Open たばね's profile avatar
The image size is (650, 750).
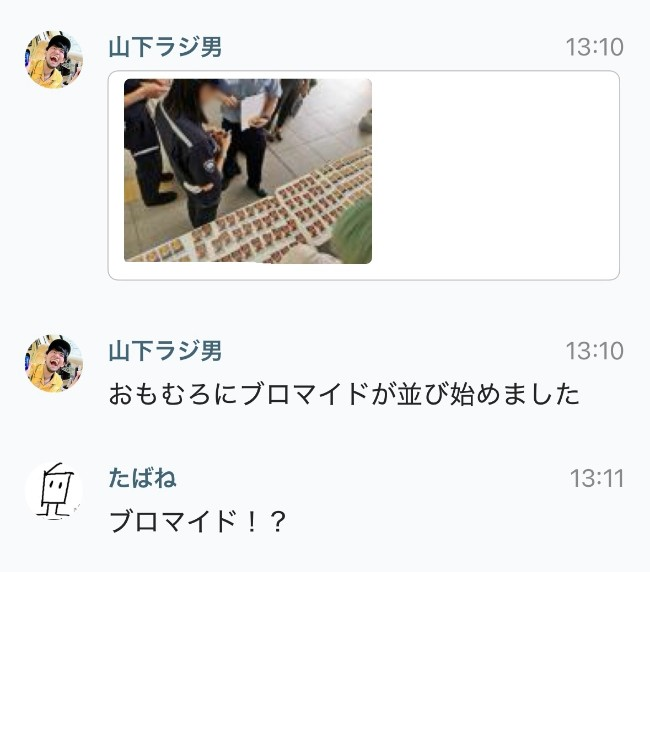pyautogui.click(x=53, y=491)
